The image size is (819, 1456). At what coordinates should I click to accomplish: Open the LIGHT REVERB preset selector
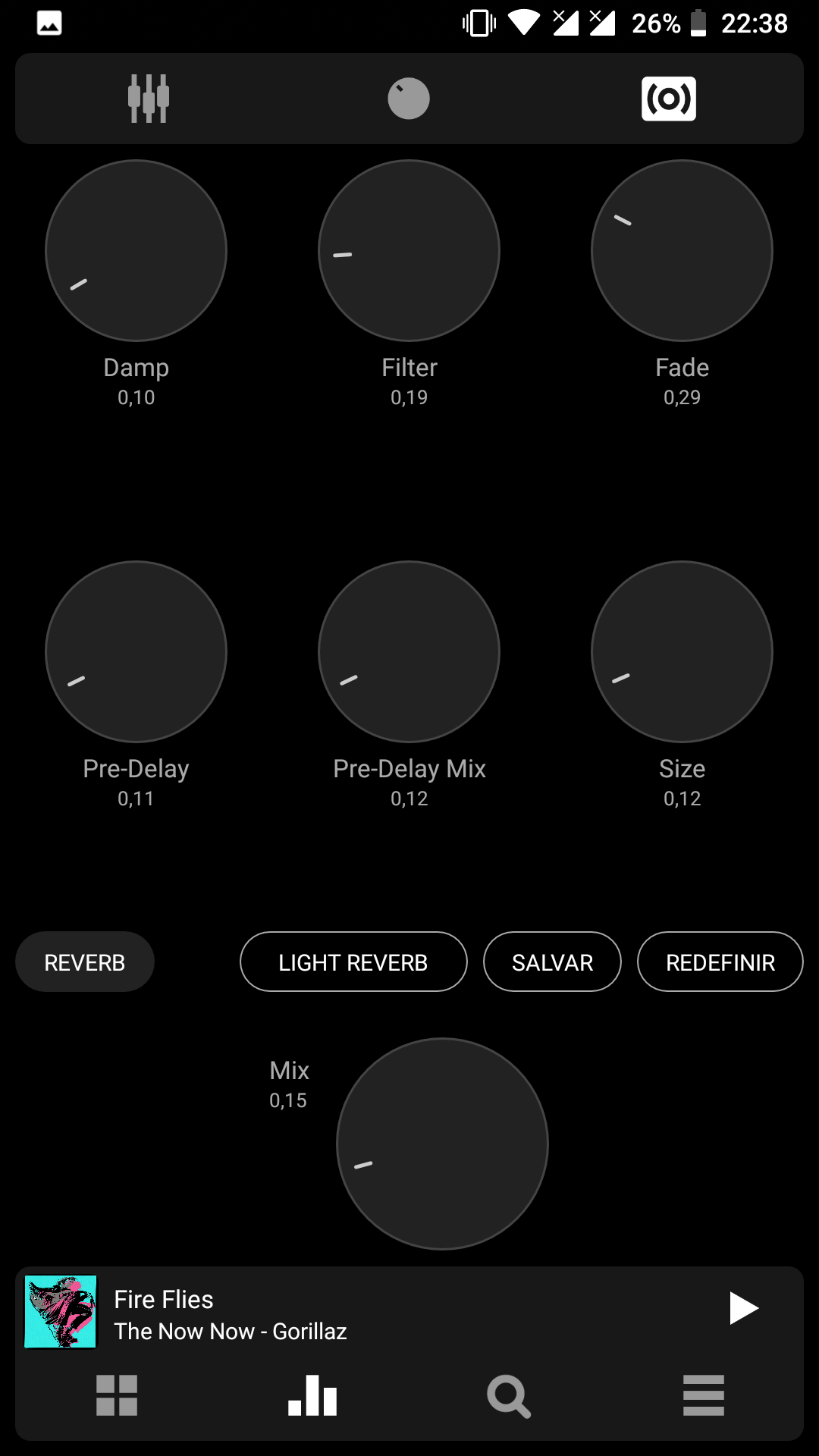pyautogui.click(x=353, y=962)
